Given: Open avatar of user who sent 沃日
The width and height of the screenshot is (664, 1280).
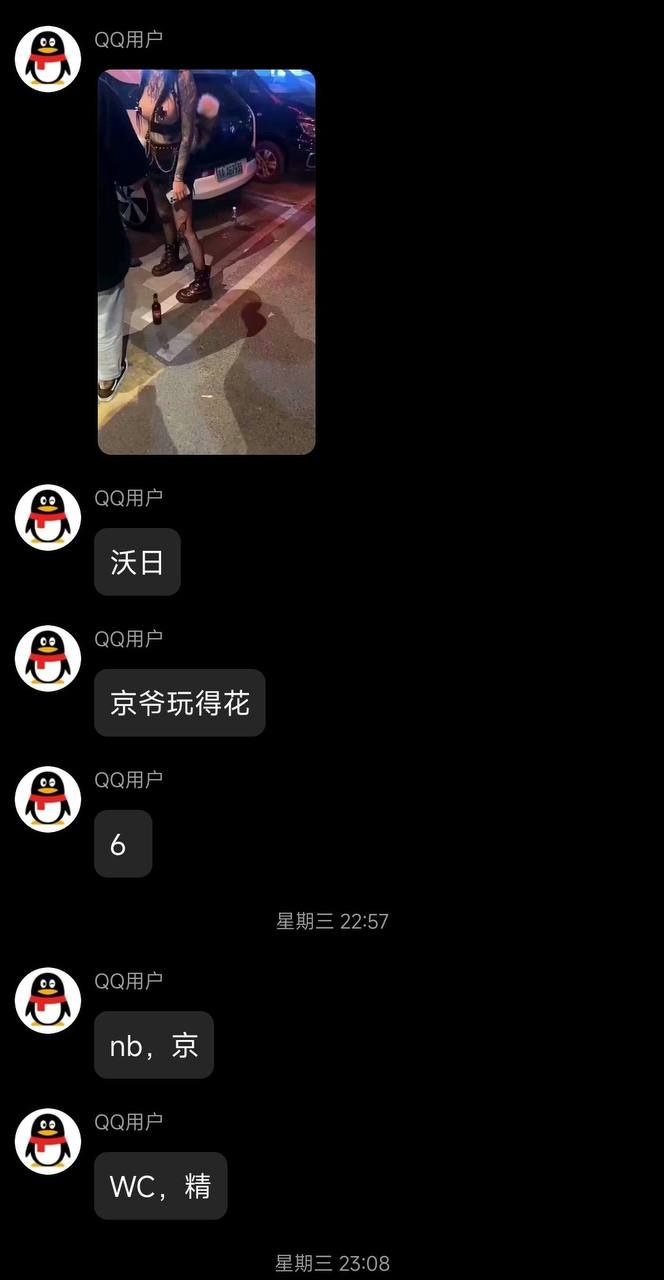Looking at the screenshot, I should [x=48, y=517].
